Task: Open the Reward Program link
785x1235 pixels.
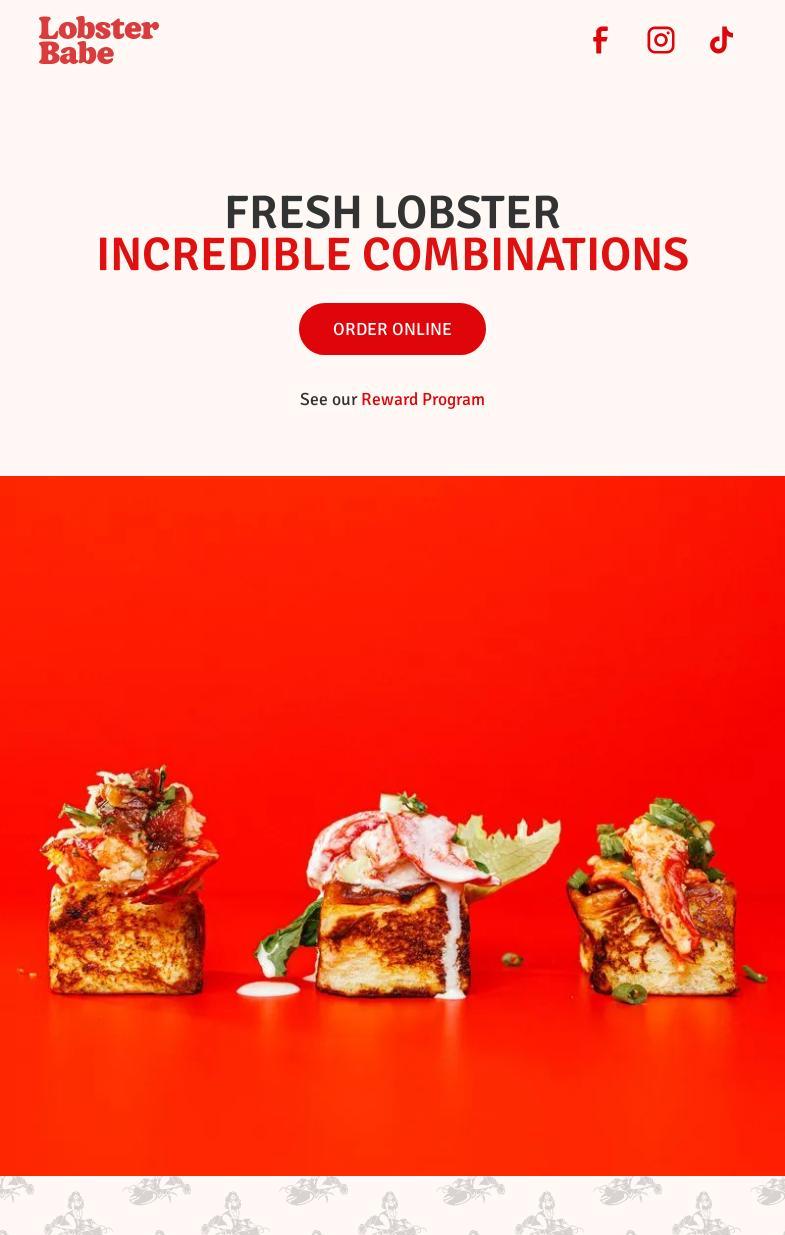Action: pos(422,399)
